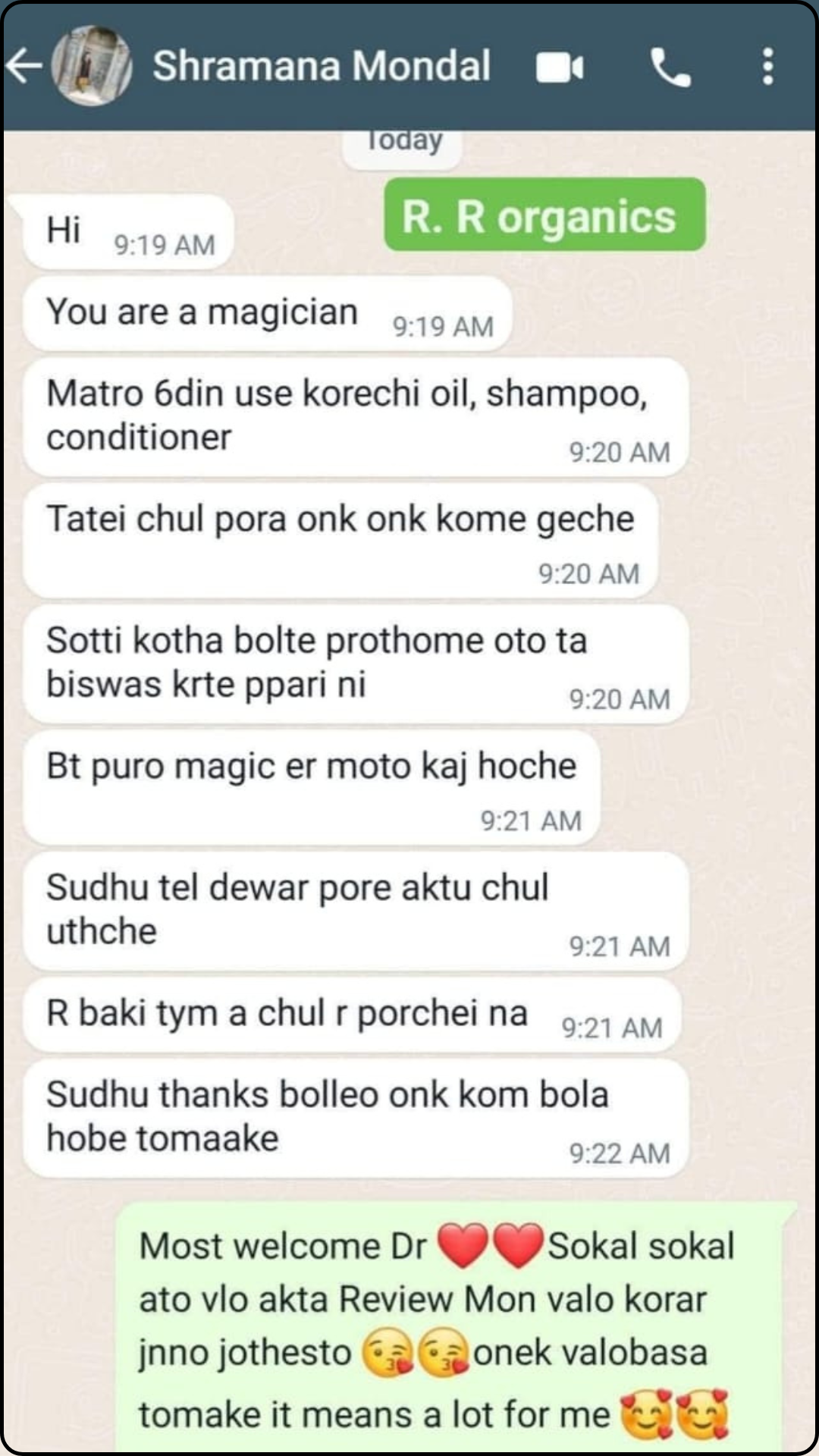Go back to the chat list
This screenshot has height=1456, width=819.
click(24, 67)
